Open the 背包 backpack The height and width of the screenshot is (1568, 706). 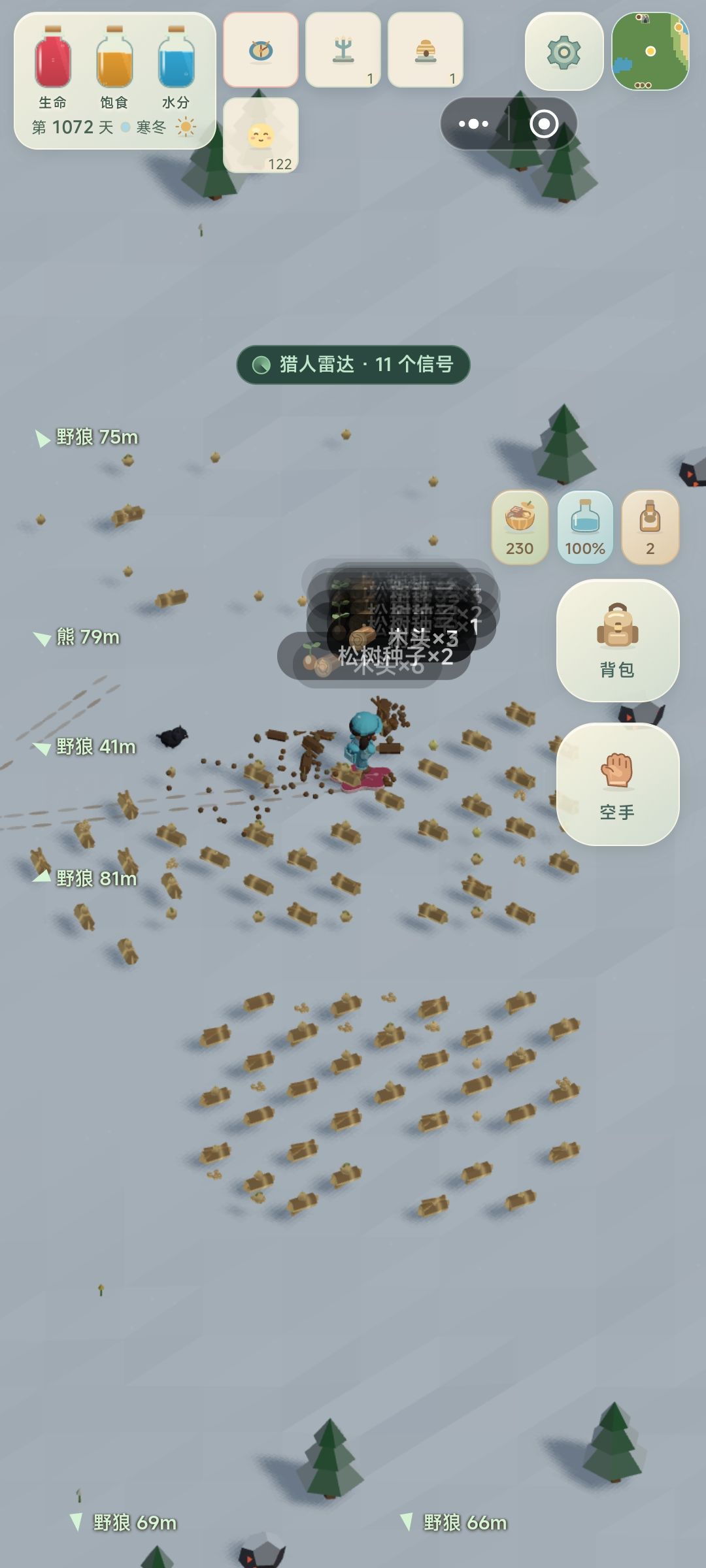[618, 640]
